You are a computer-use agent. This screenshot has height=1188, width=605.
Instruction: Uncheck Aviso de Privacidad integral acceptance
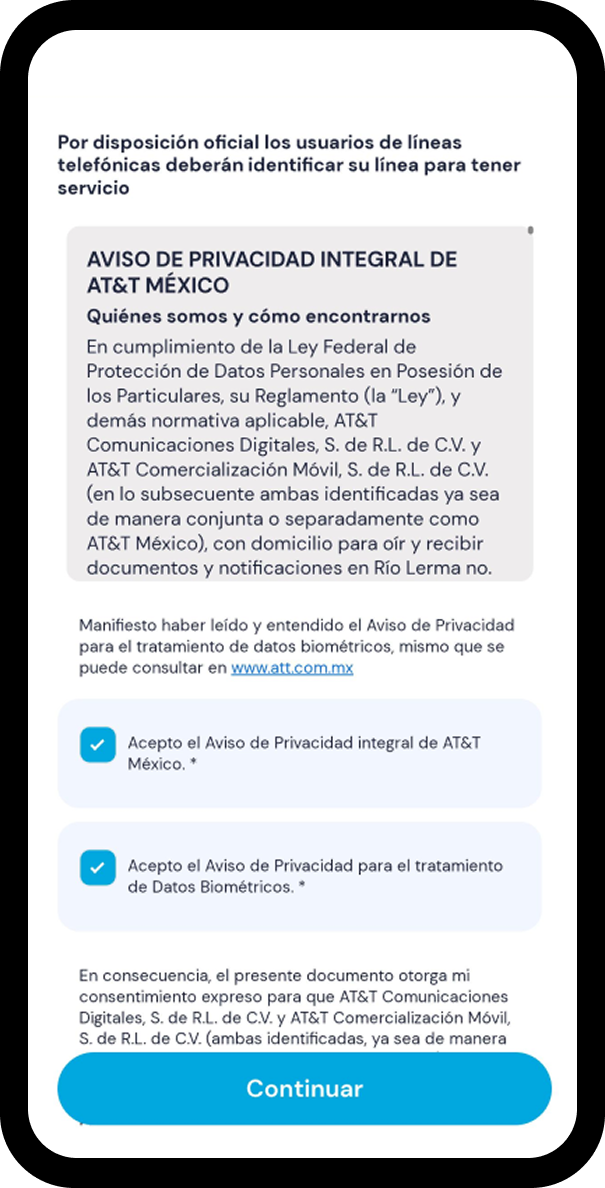98,745
